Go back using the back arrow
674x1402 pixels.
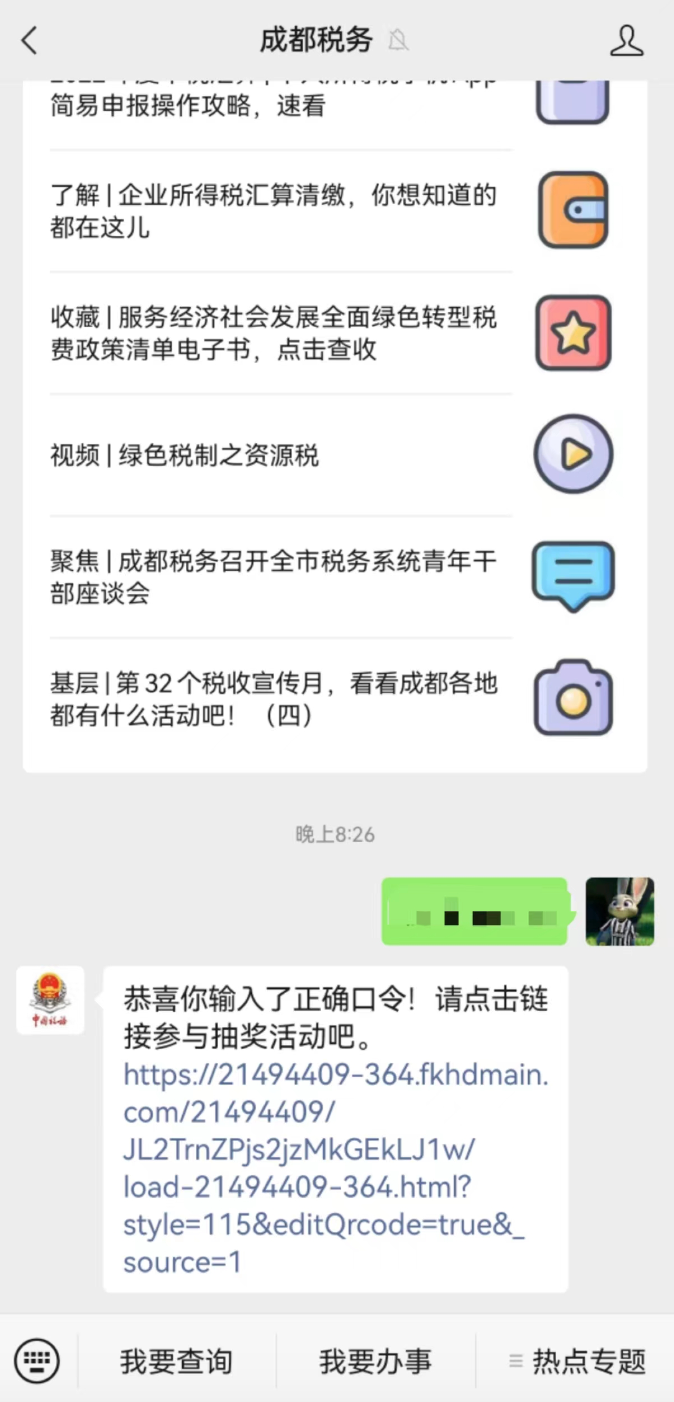[x=29, y=40]
